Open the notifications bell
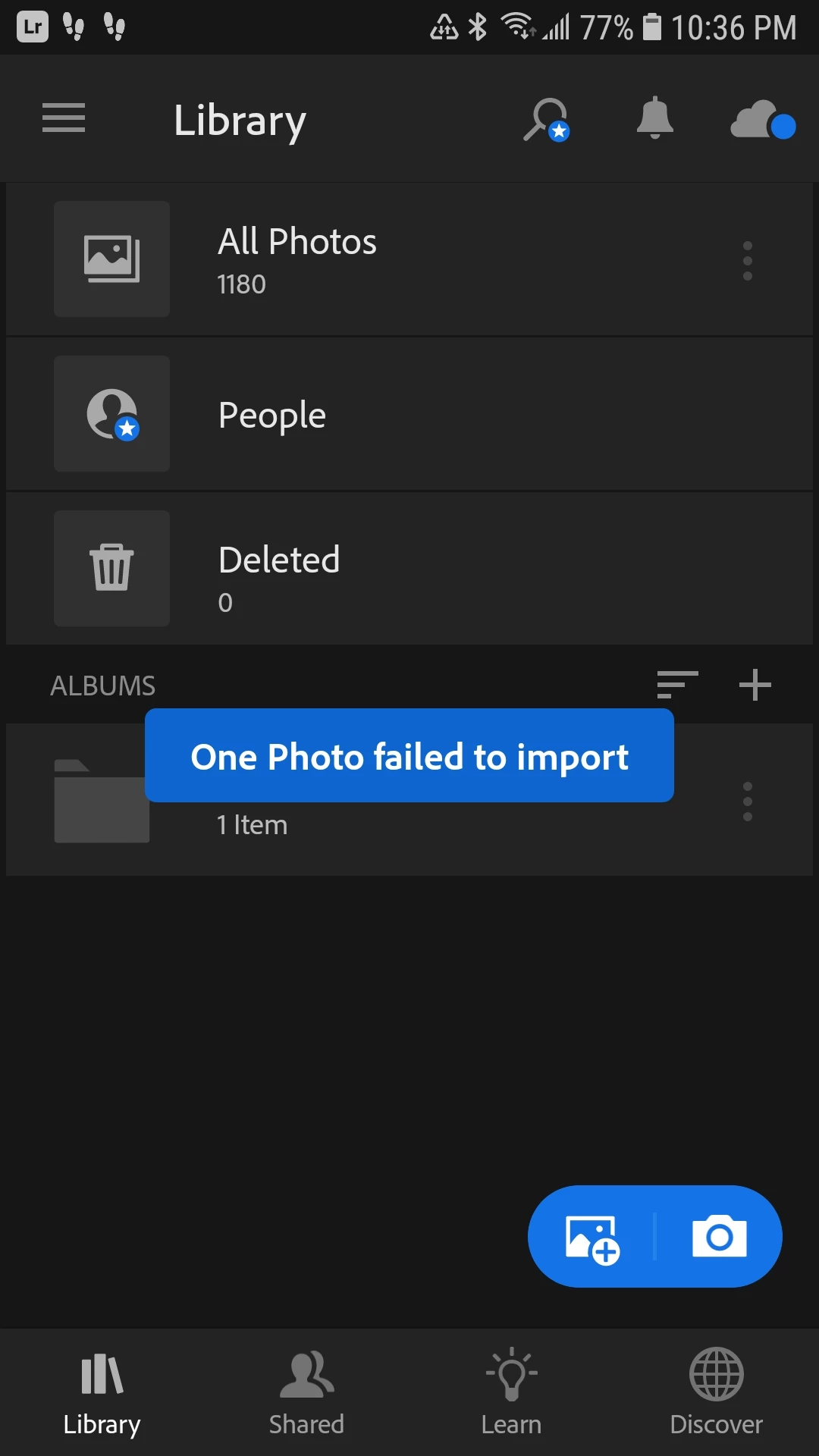The height and width of the screenshot is (1456, 819). pos(654,118)
